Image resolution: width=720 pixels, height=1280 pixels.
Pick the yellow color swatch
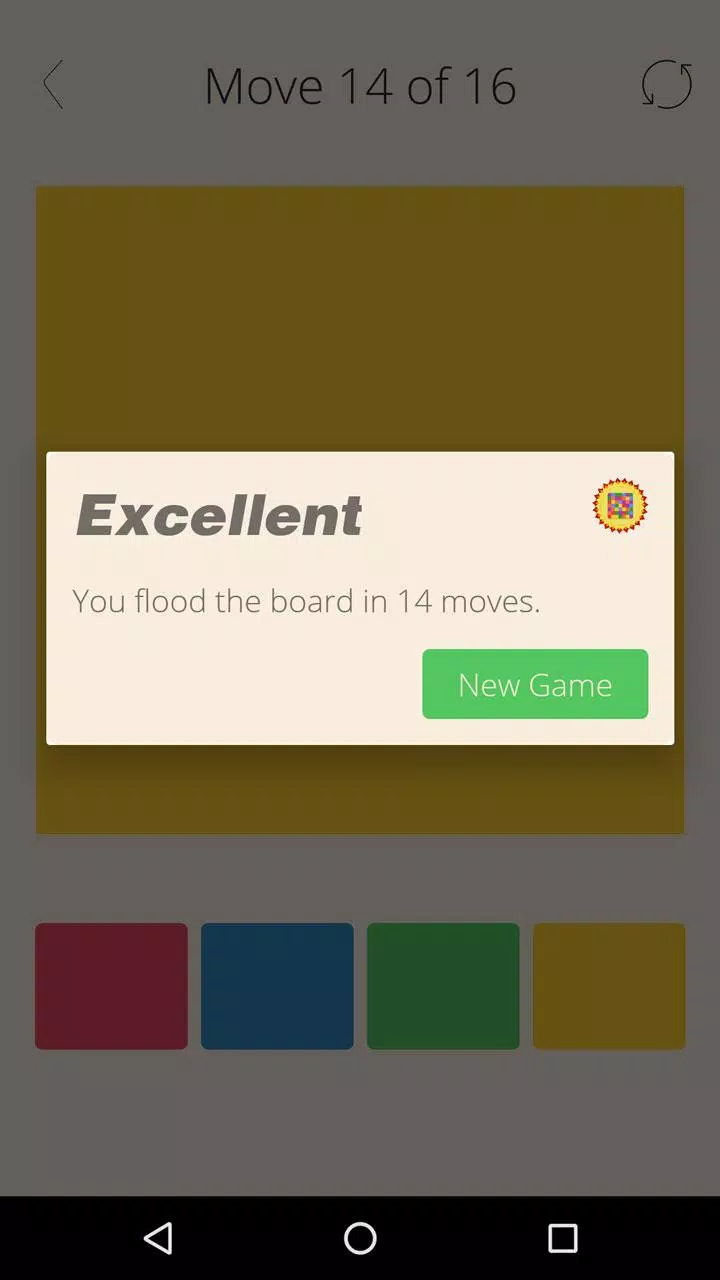tap(609, 986)
